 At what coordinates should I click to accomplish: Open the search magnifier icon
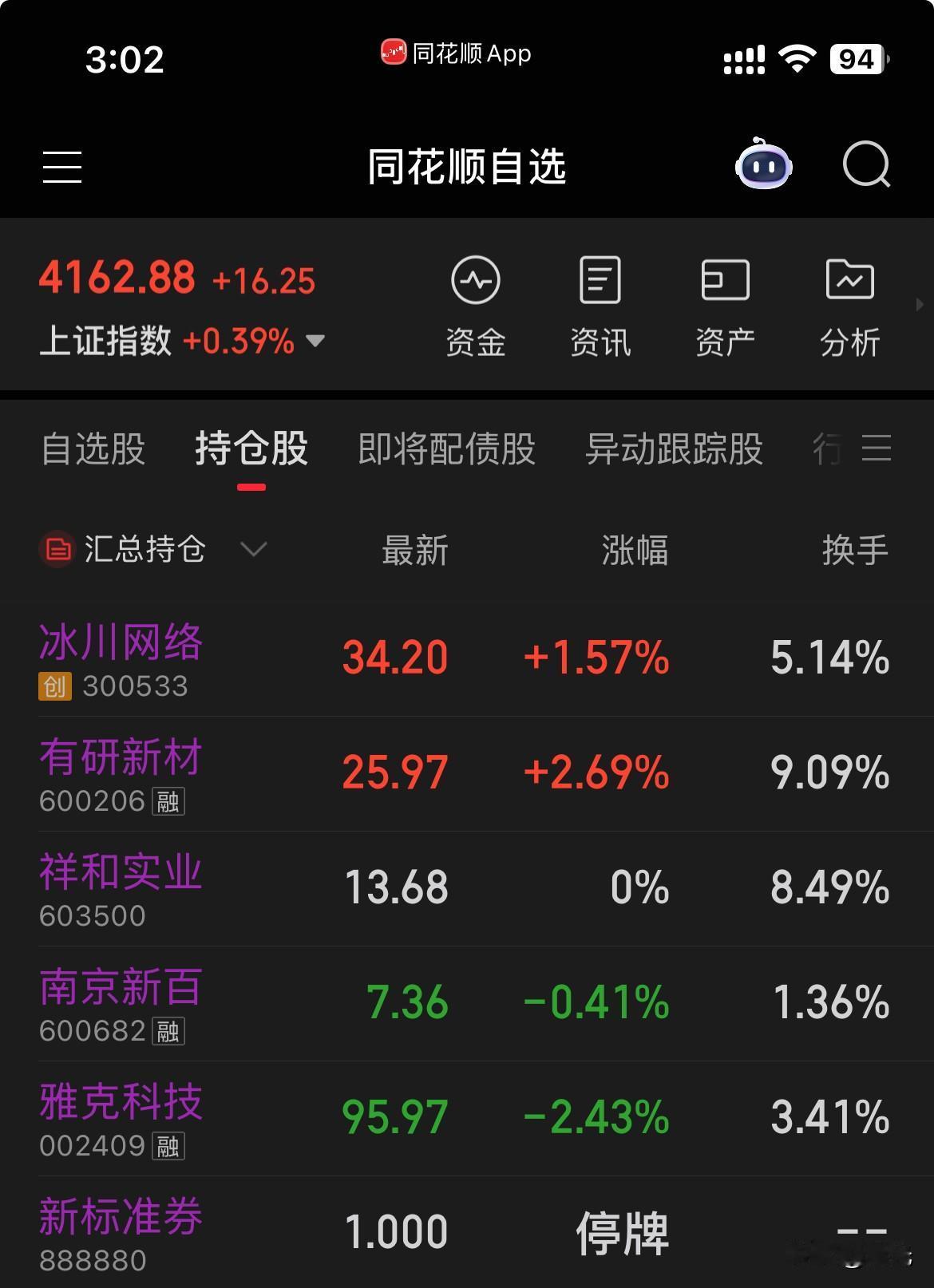coord(867,166)
